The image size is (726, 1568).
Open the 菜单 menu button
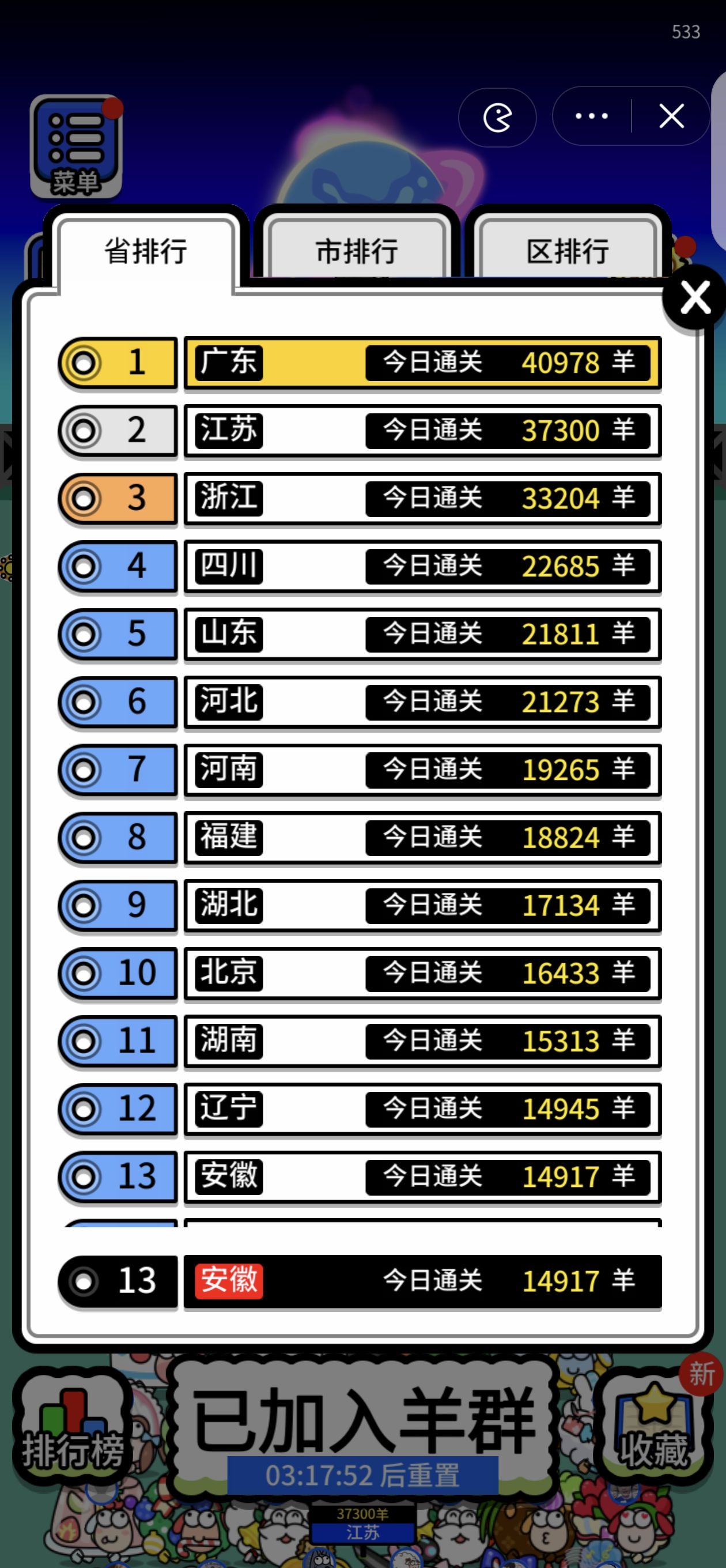tap(75, 146)
